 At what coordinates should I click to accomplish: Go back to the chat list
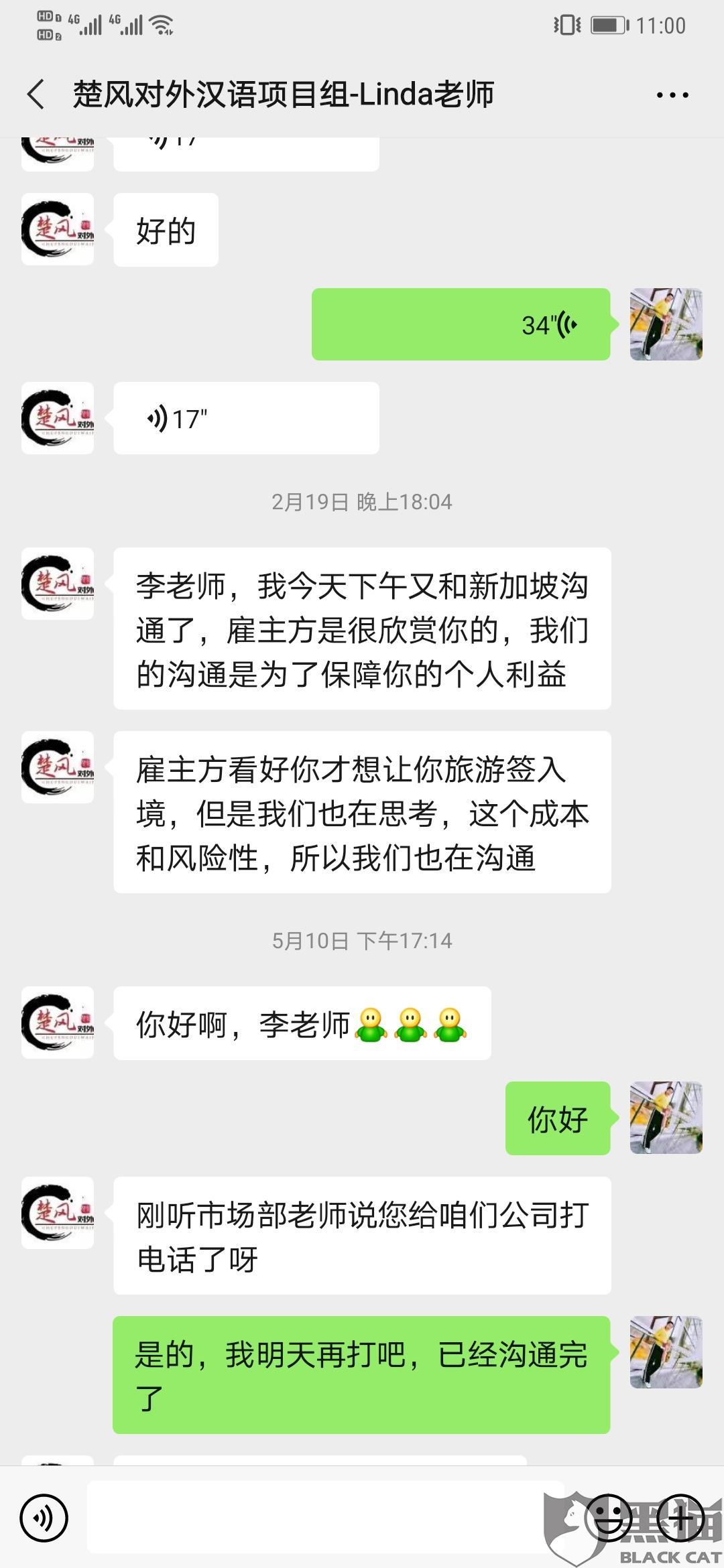36,94
